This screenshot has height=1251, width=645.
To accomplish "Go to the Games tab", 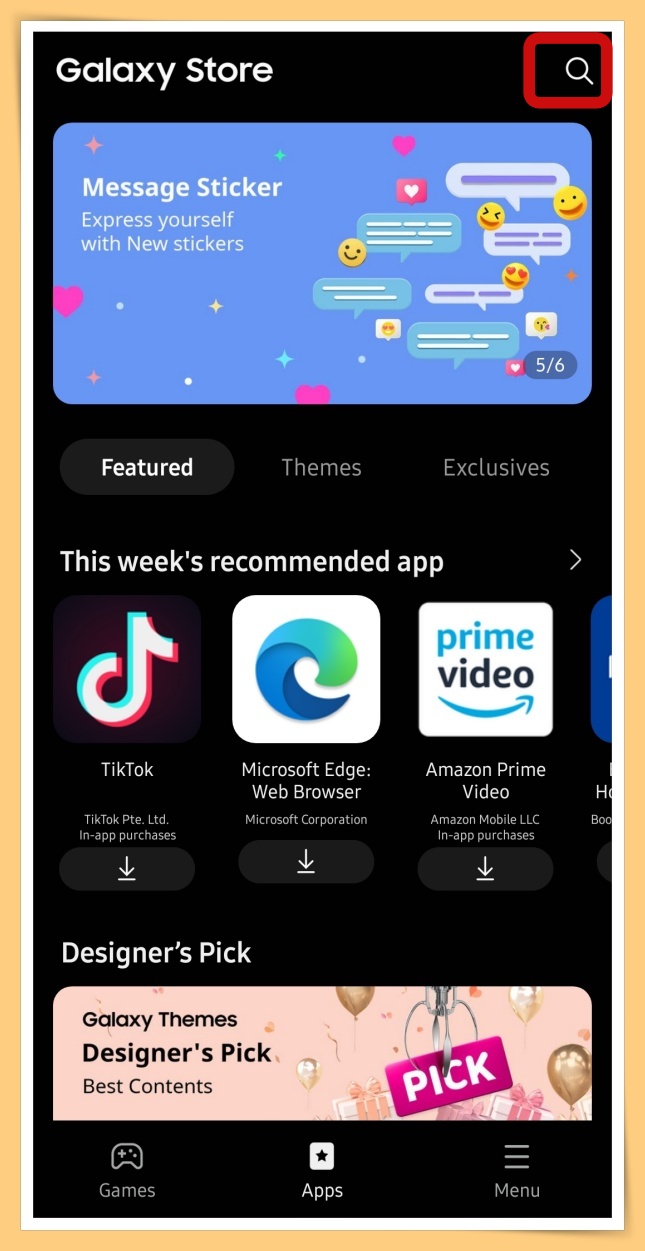I will click(x=127, y=1170).
